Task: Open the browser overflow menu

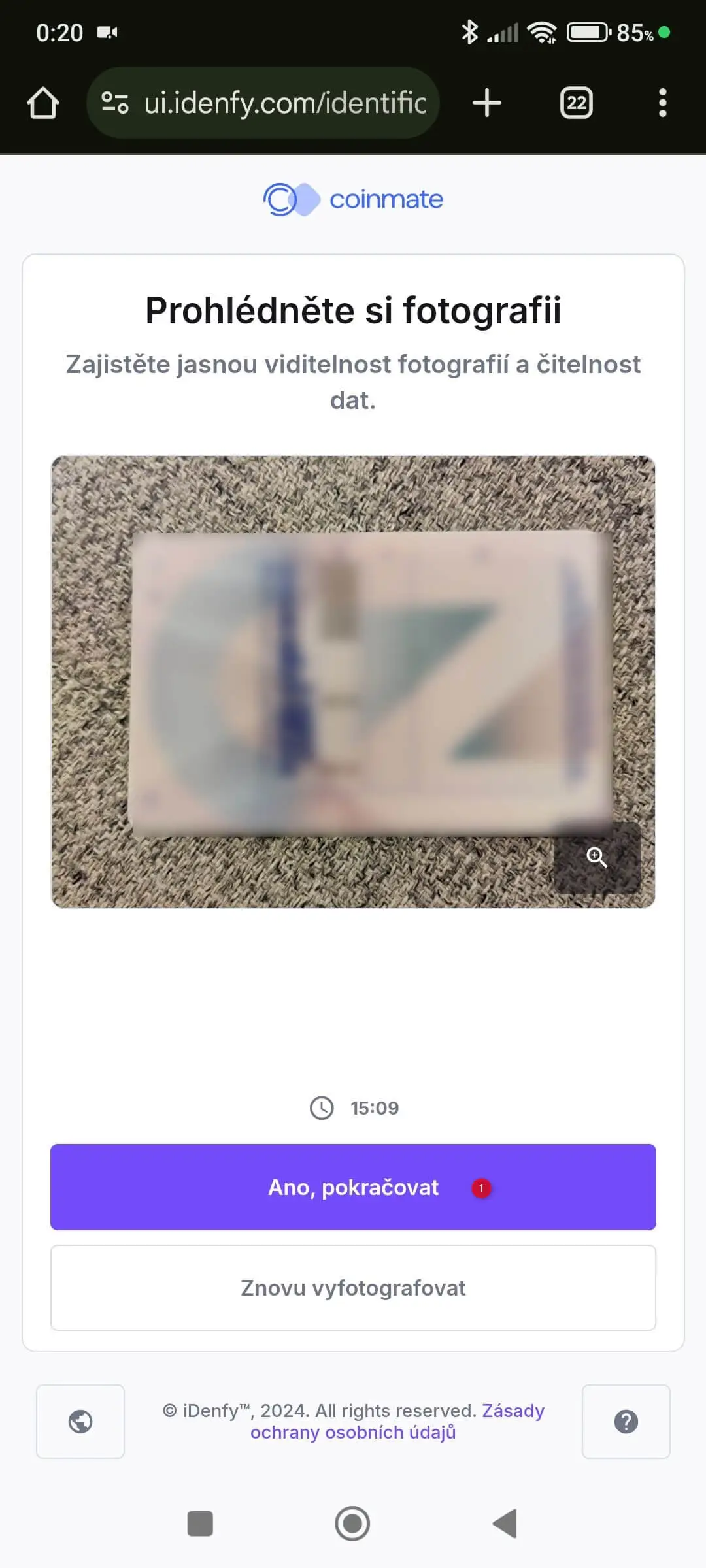Action: point(662,103)
